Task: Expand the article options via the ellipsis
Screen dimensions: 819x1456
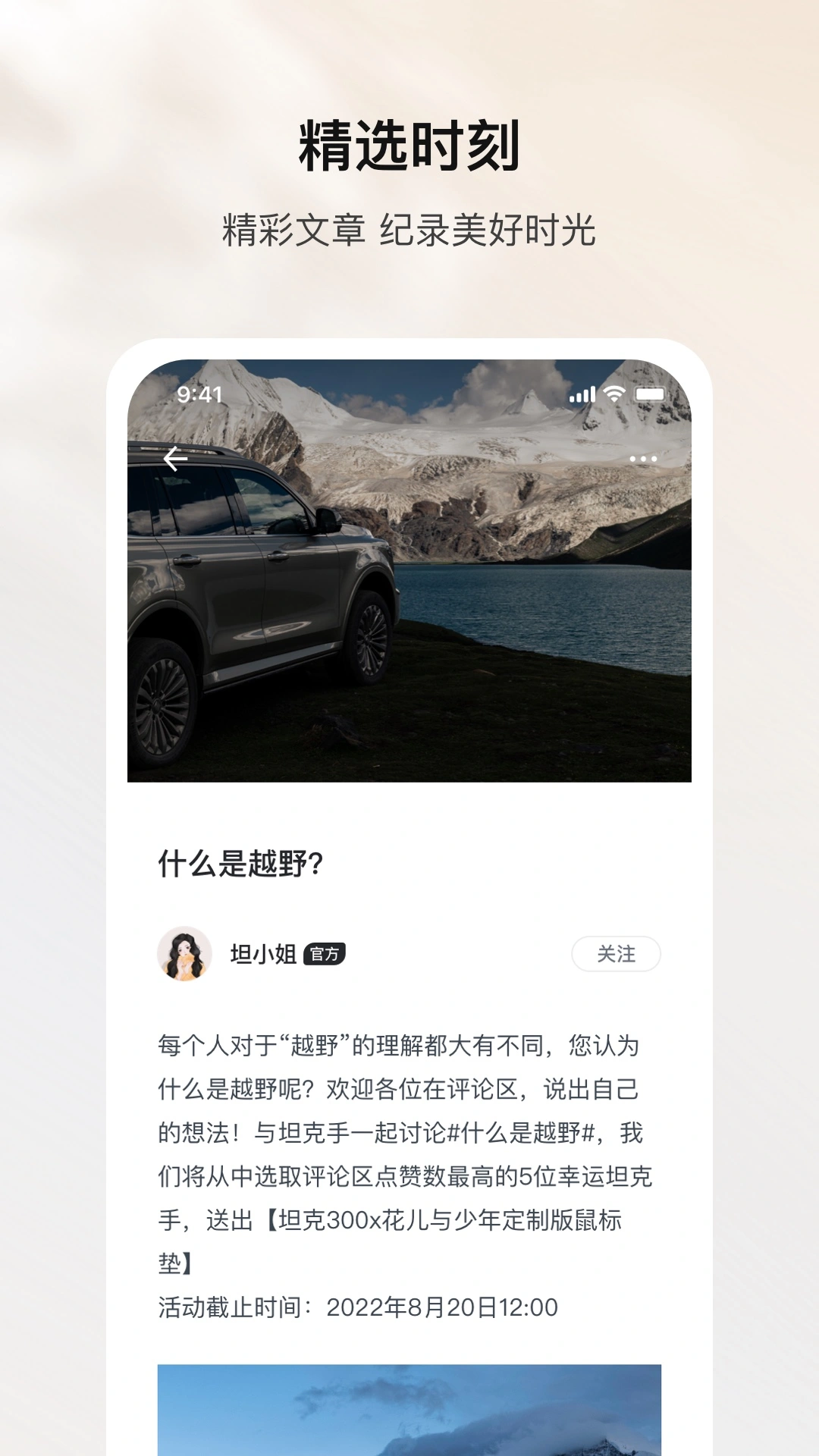Action: [x=644, y=459]
